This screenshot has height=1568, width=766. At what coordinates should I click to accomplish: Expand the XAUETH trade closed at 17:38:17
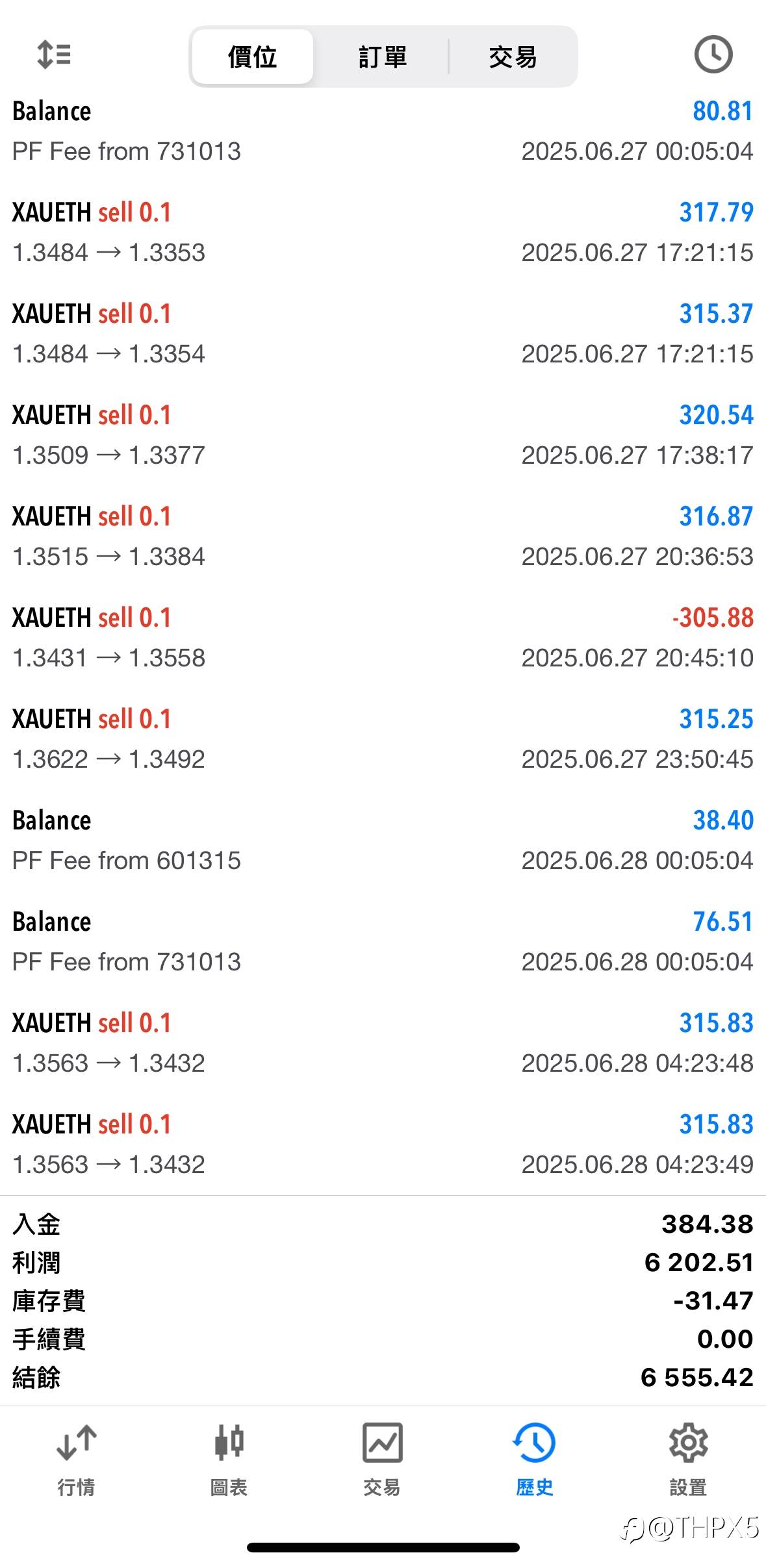point(383,435)
